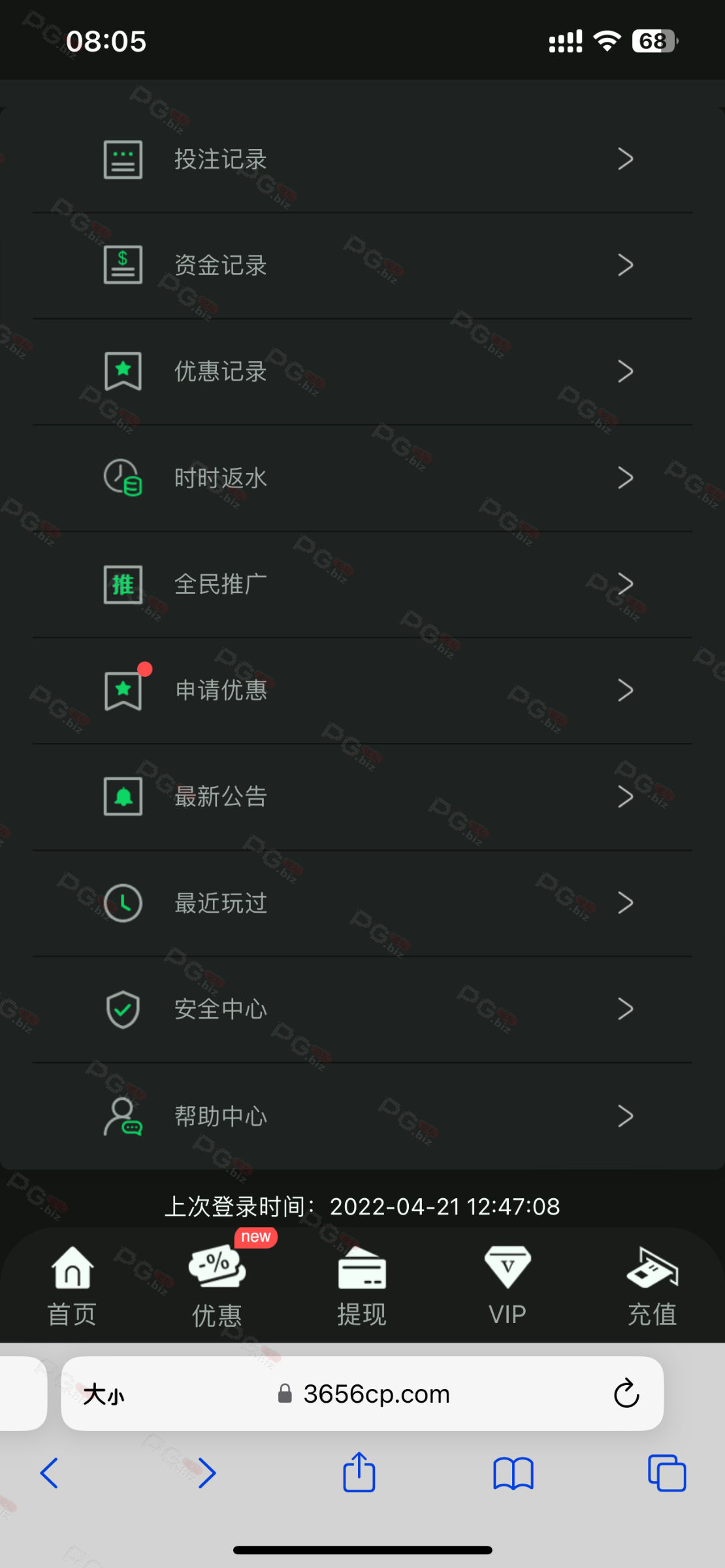Enter the 安全中心 security center
Image resolution: width=725 pixels, height=1568 pixels.
[x=362, y=1009]
